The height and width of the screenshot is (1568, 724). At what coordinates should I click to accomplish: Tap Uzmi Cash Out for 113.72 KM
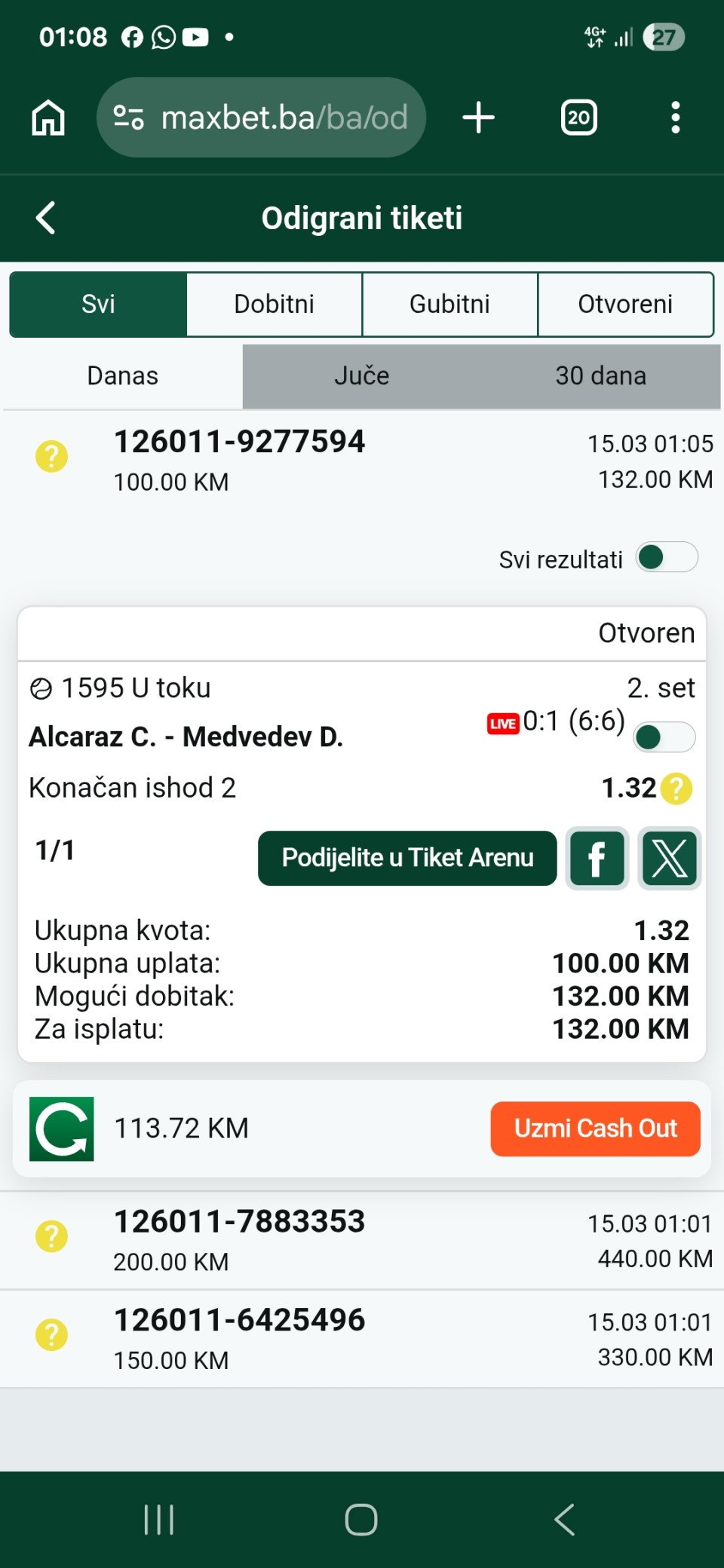pos(595,1129)
